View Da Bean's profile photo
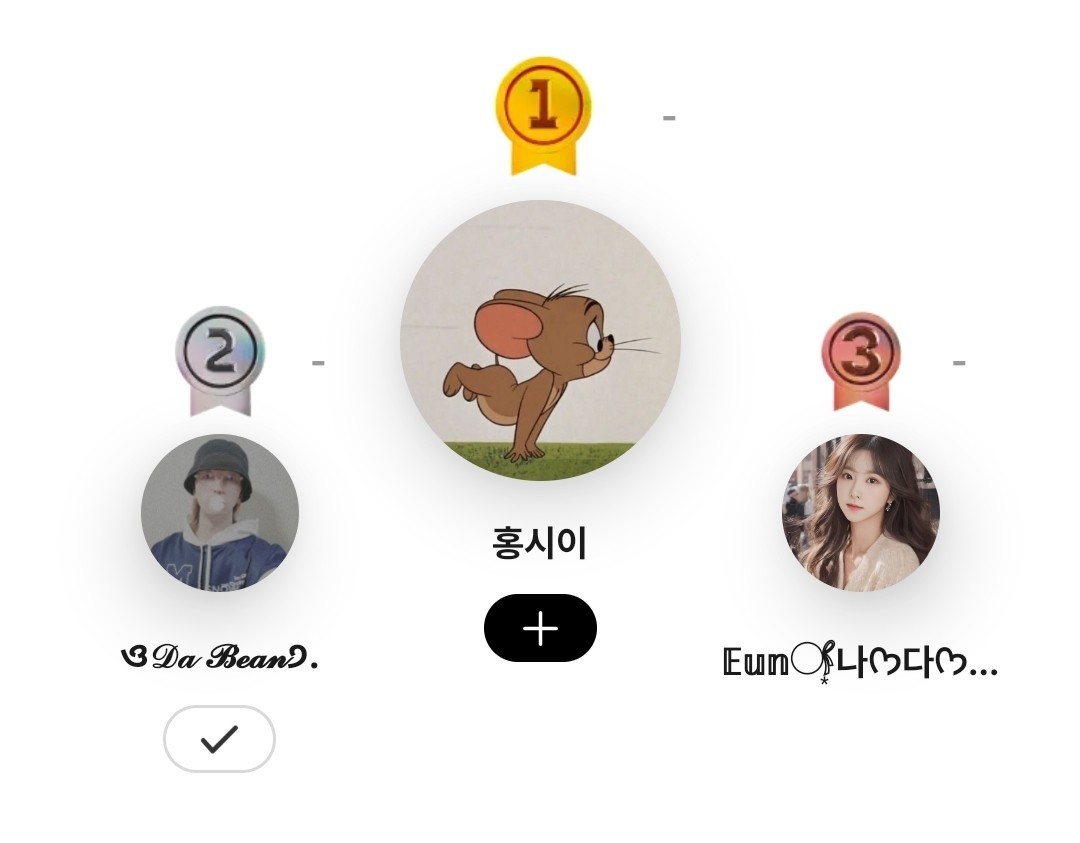The image size is (1080, 843). coord(220,512)
